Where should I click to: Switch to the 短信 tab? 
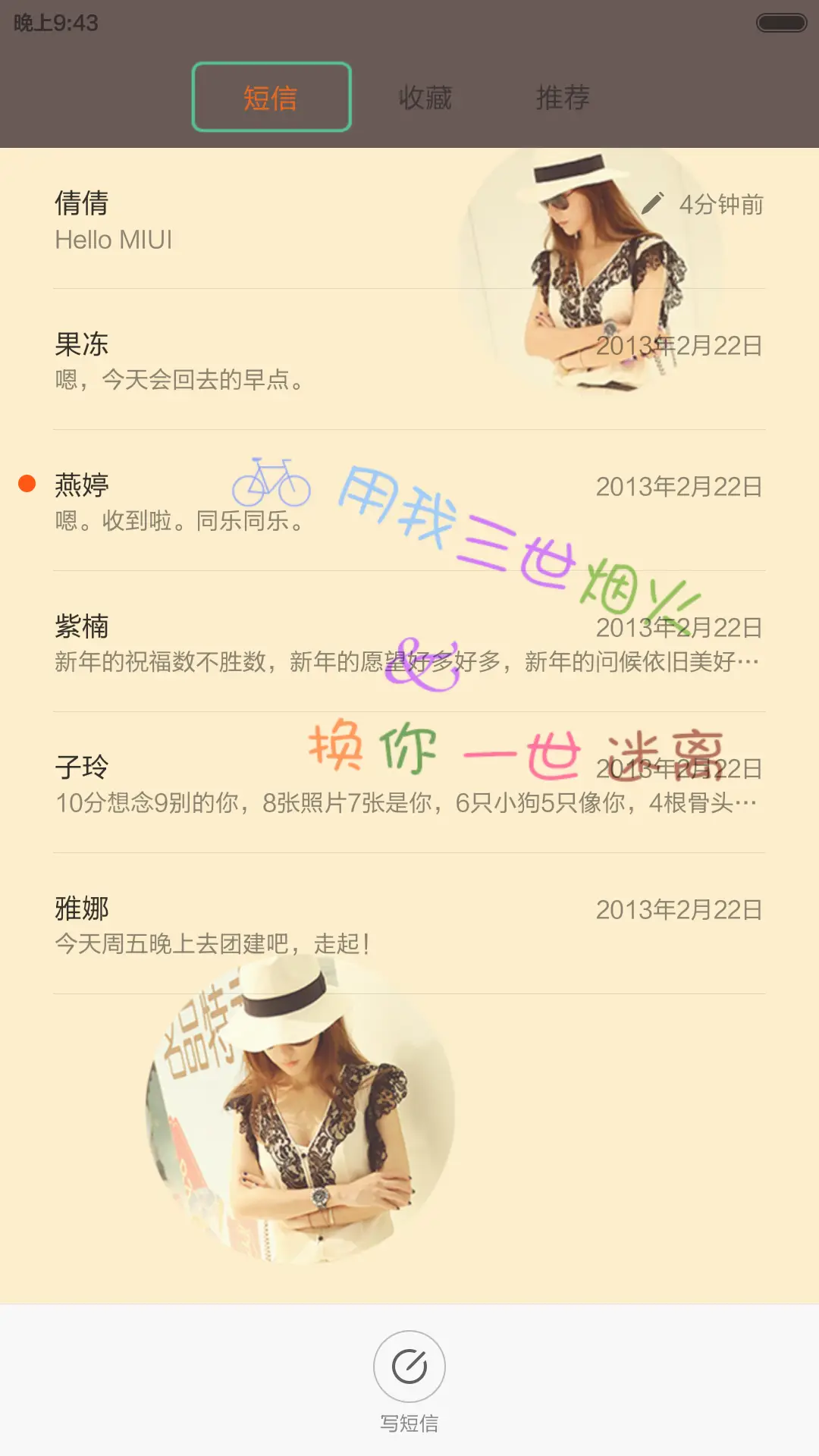271,97
